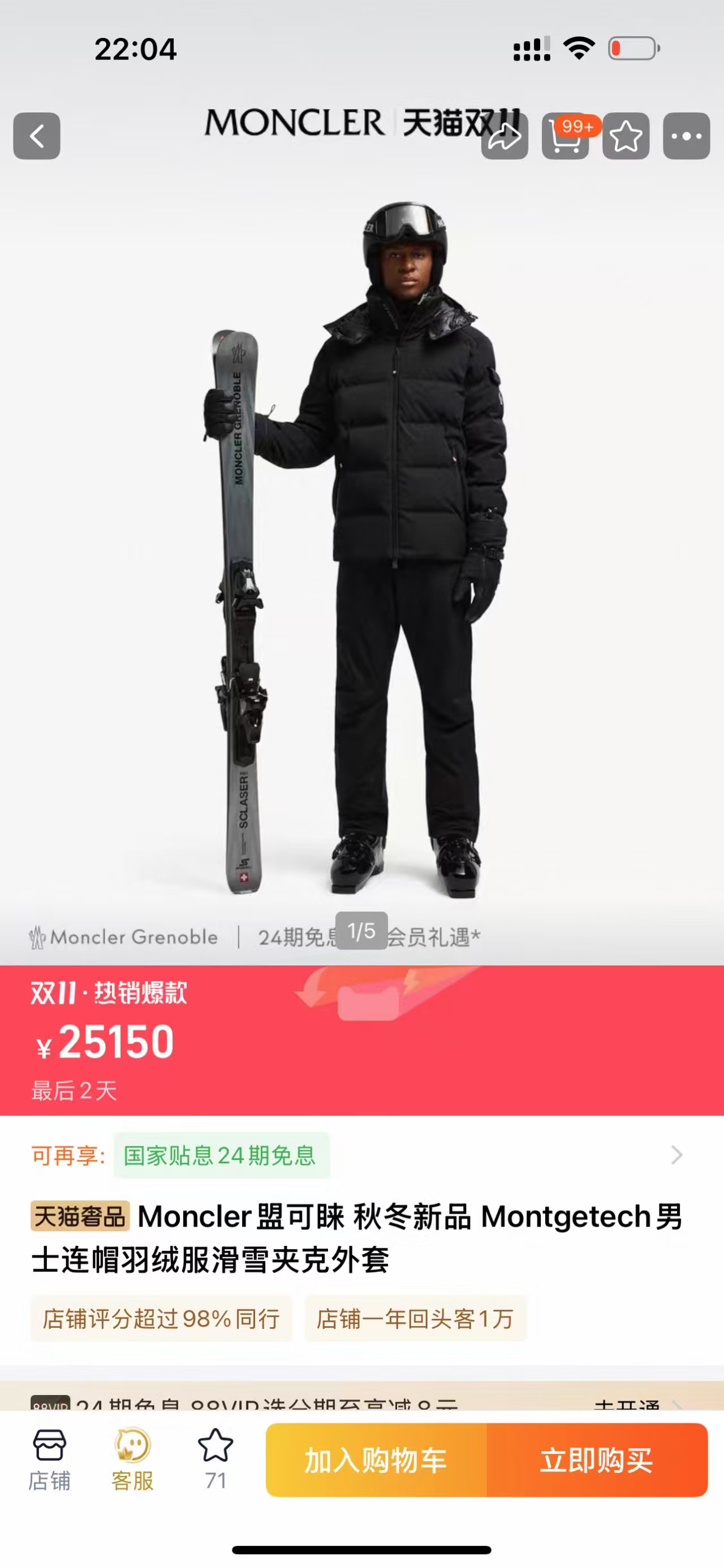The image size is (724, 1568).
Task: Go back to the previous page
Action: pos(37,136)
